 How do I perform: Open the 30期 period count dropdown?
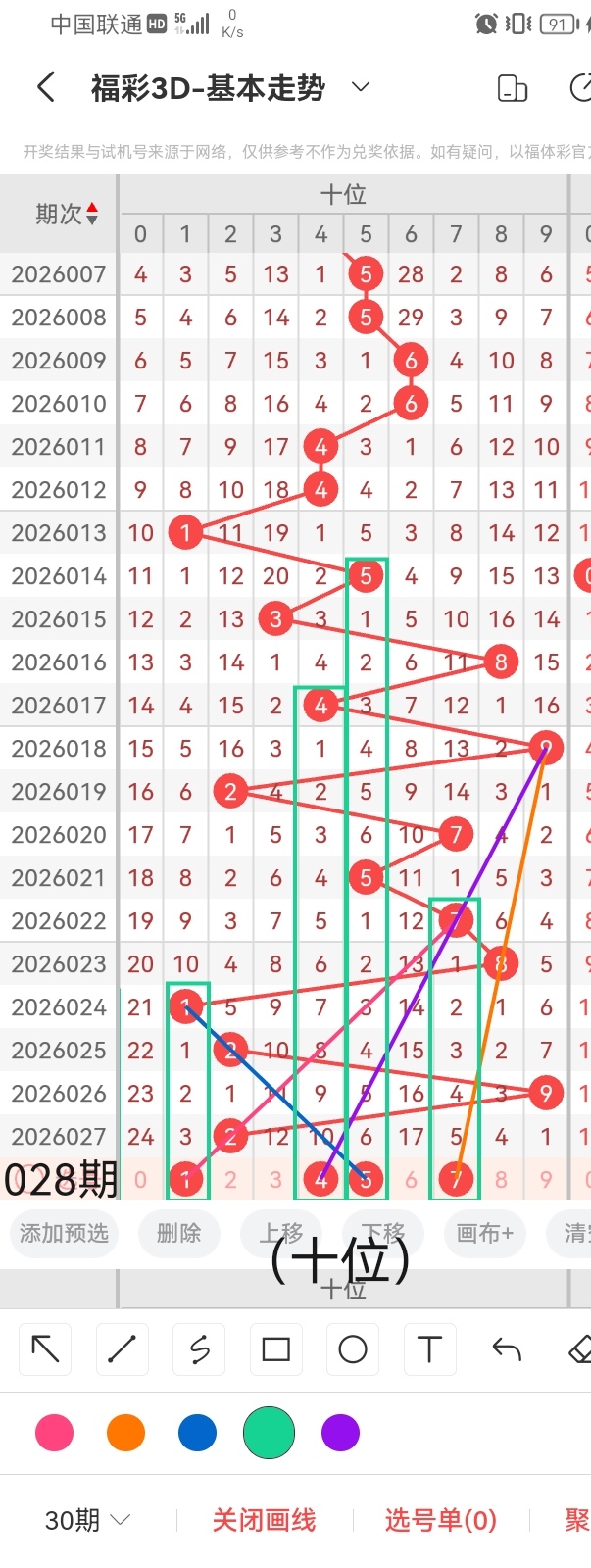87,1520
